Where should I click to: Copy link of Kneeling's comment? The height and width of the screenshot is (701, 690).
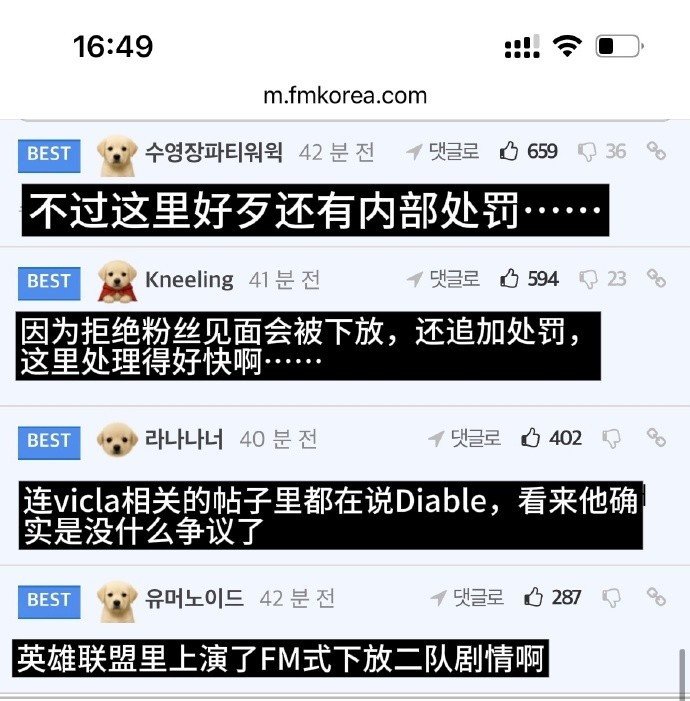pos(656,279)
